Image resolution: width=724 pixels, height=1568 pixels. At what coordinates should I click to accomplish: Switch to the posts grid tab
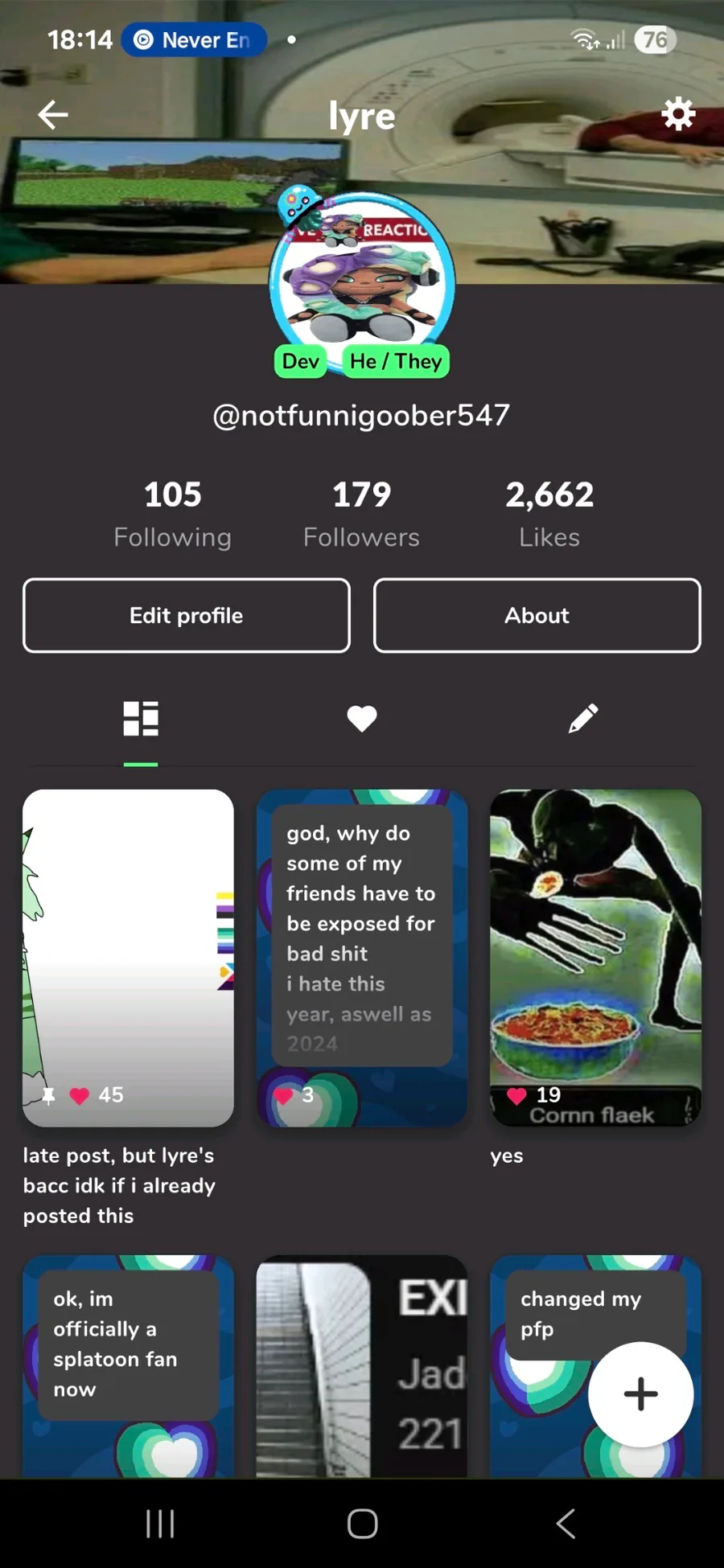[x=141, y=719]
